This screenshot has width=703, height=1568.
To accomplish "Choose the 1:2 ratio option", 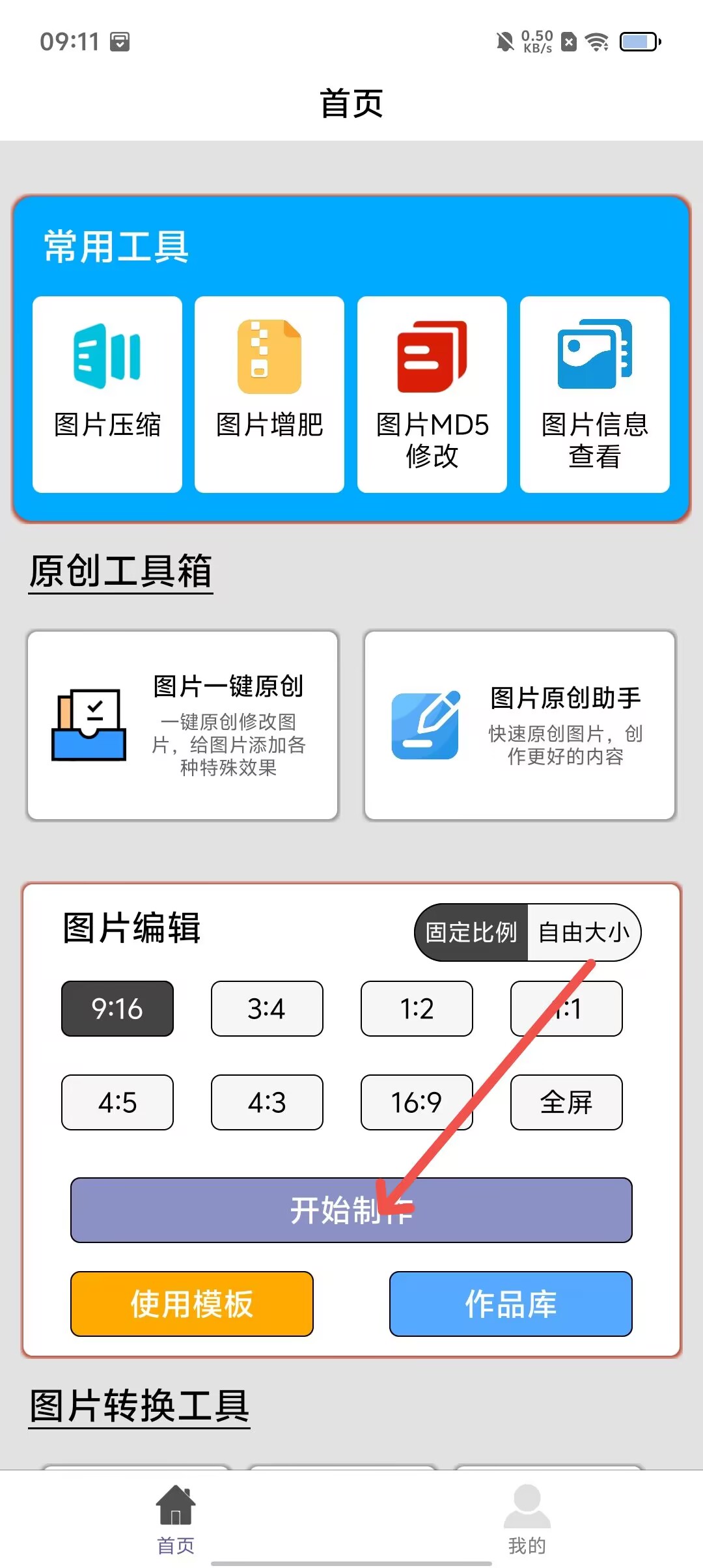I will (417, 1009).
